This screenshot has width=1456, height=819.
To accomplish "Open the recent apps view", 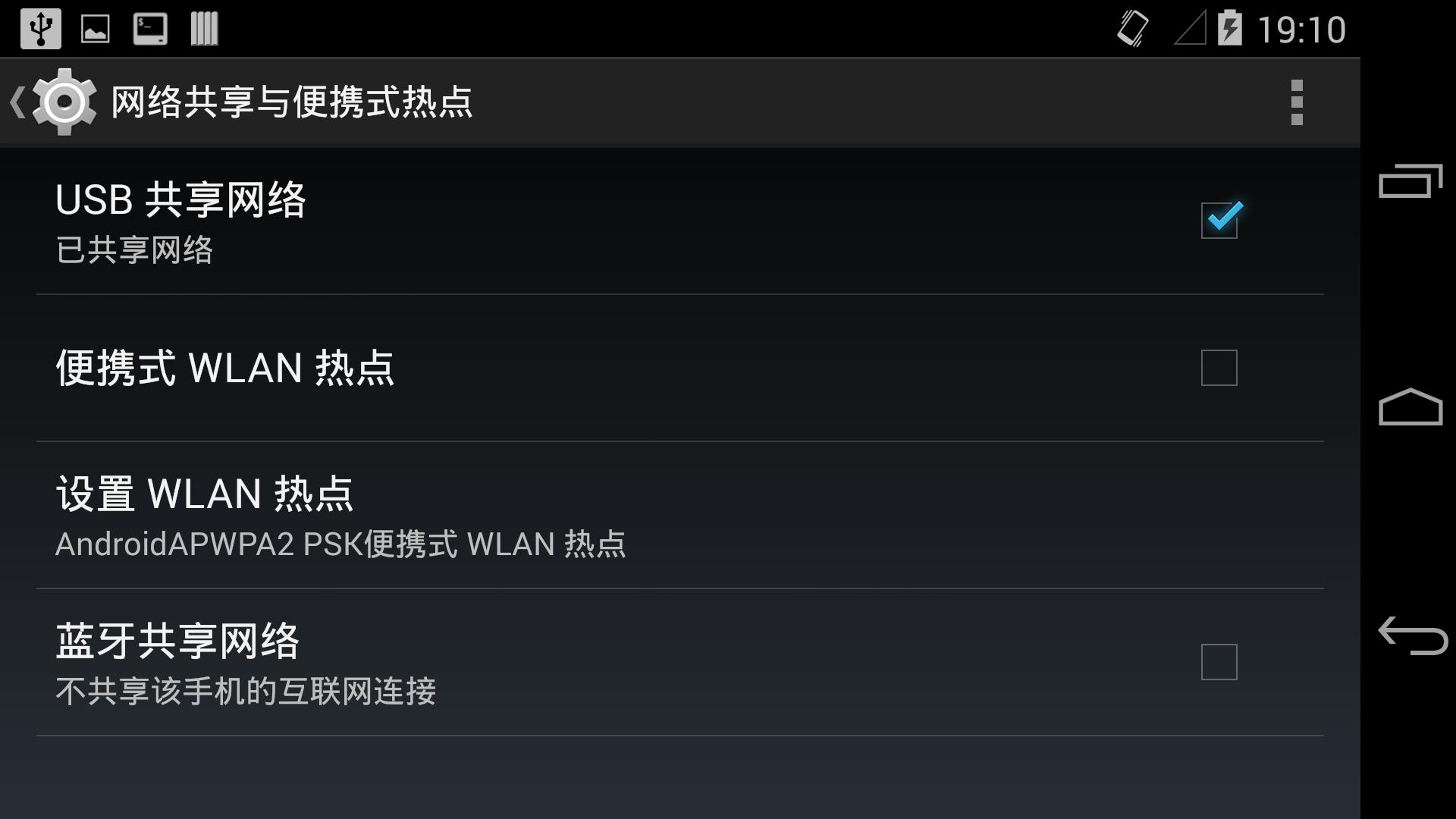I will (1410, 182).
